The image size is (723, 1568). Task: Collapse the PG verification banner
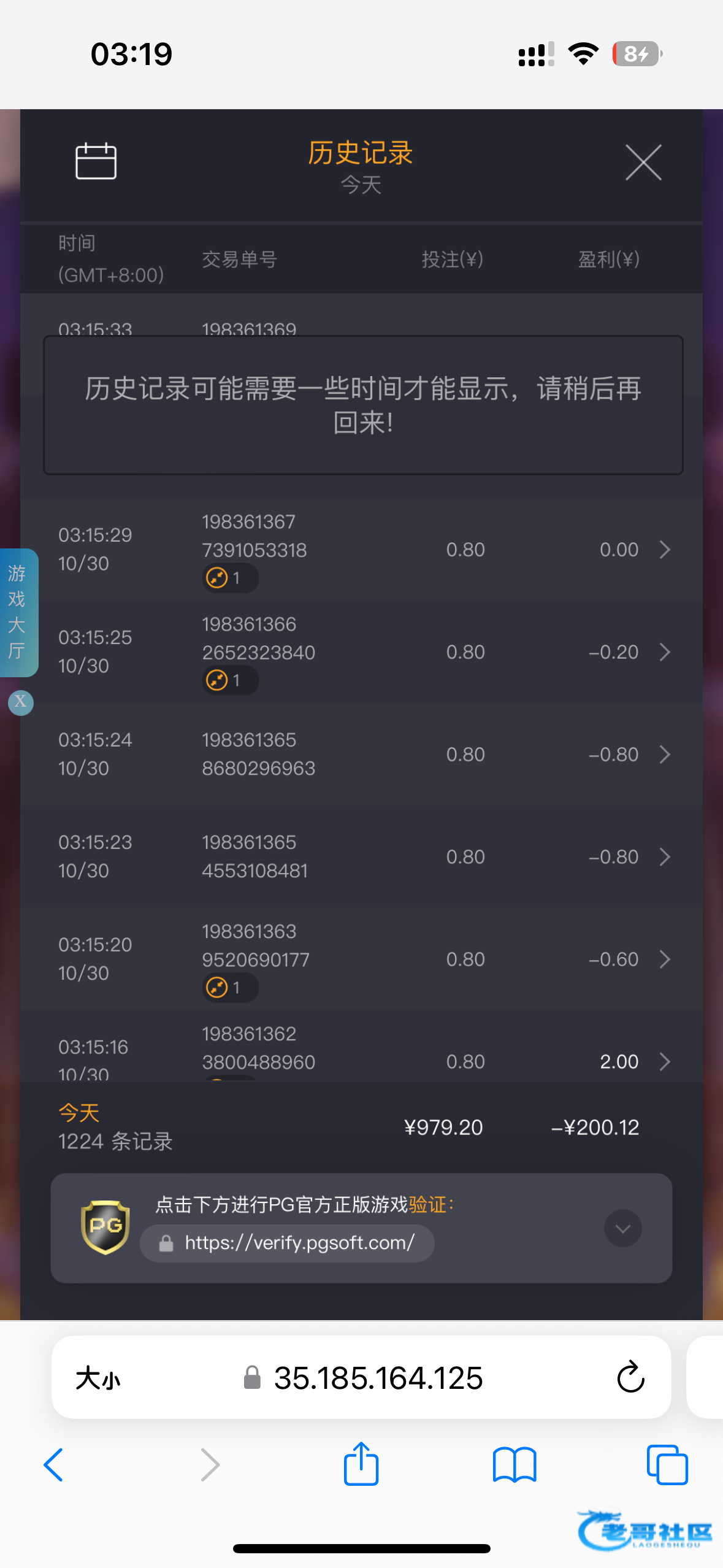(x=622, y=1228)
